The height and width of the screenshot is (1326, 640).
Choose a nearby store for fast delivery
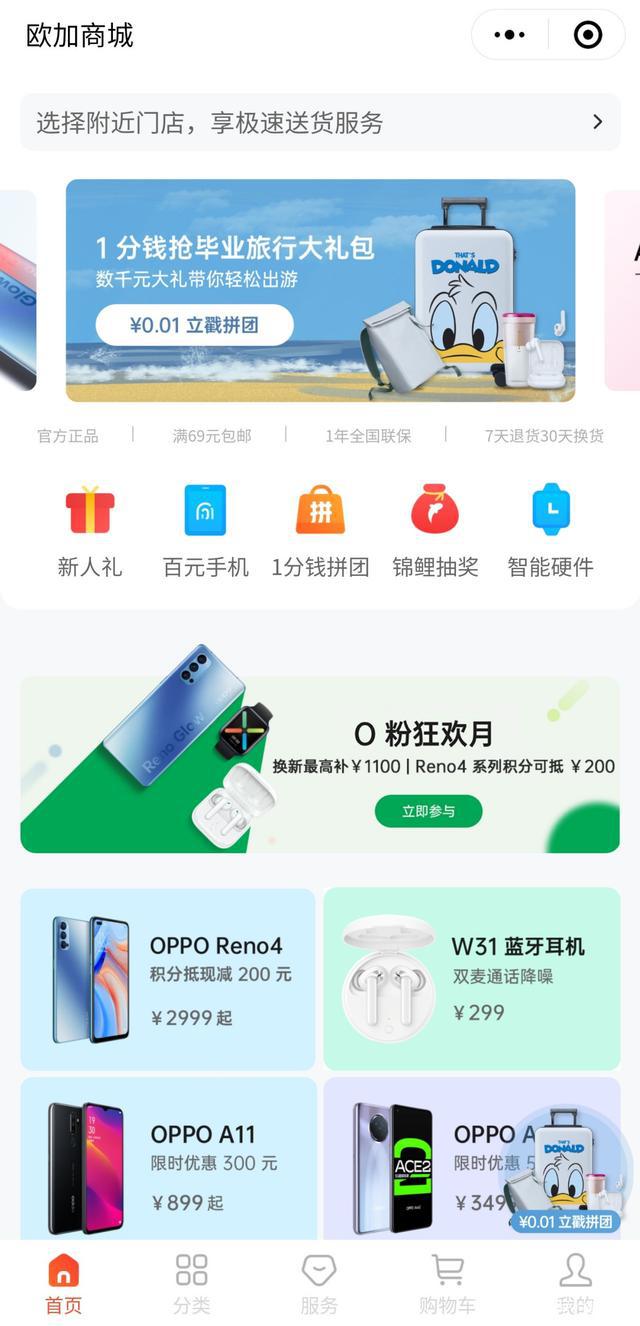click(x=320, y=123)
